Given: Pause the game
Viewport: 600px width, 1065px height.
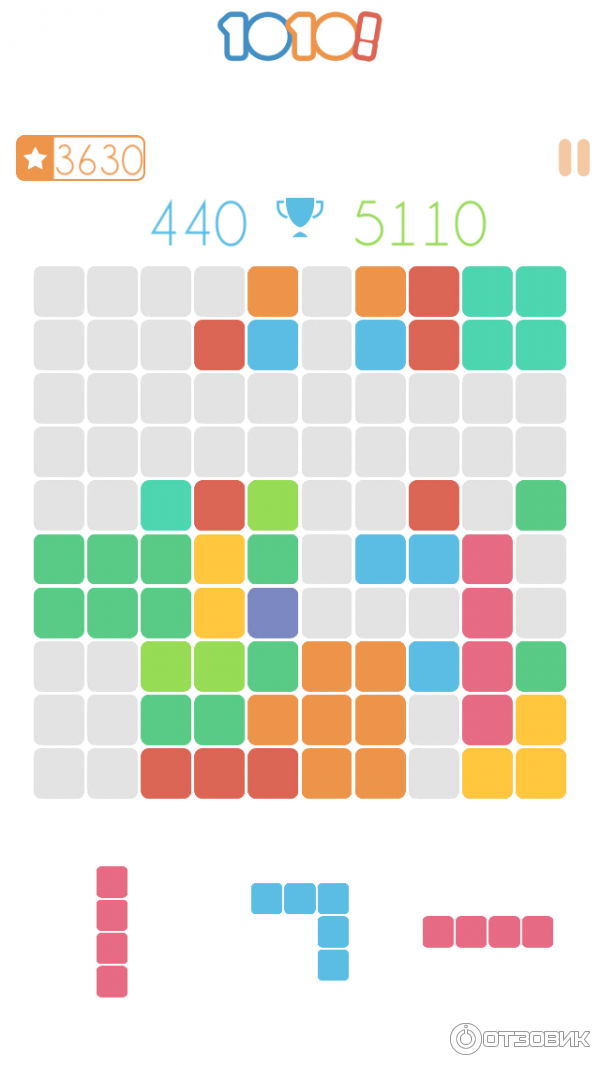Looking at the screenshot, I should [x=574, y=158].
